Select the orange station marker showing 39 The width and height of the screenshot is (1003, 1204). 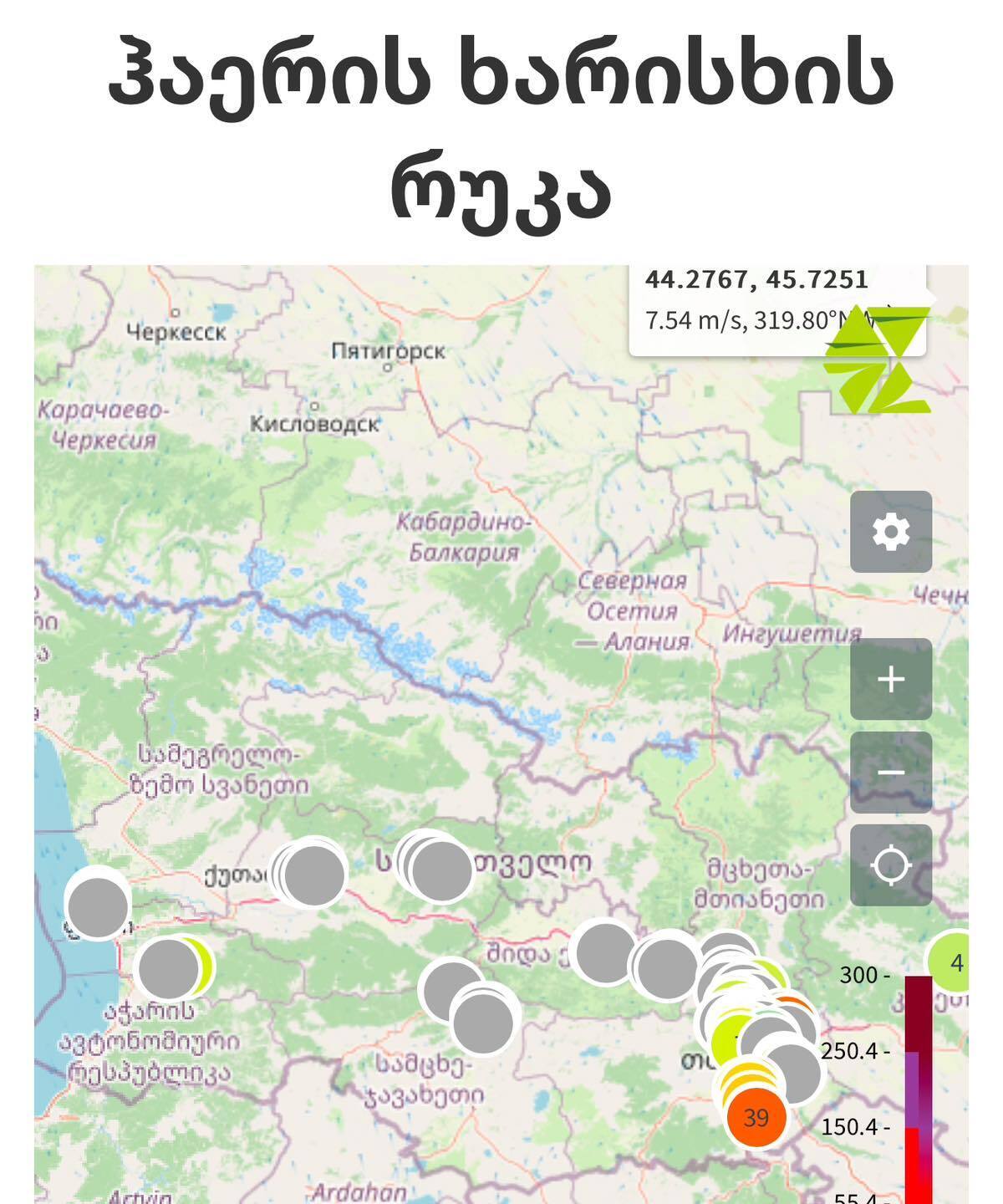pyautogui.click(x=756, y=1118)
